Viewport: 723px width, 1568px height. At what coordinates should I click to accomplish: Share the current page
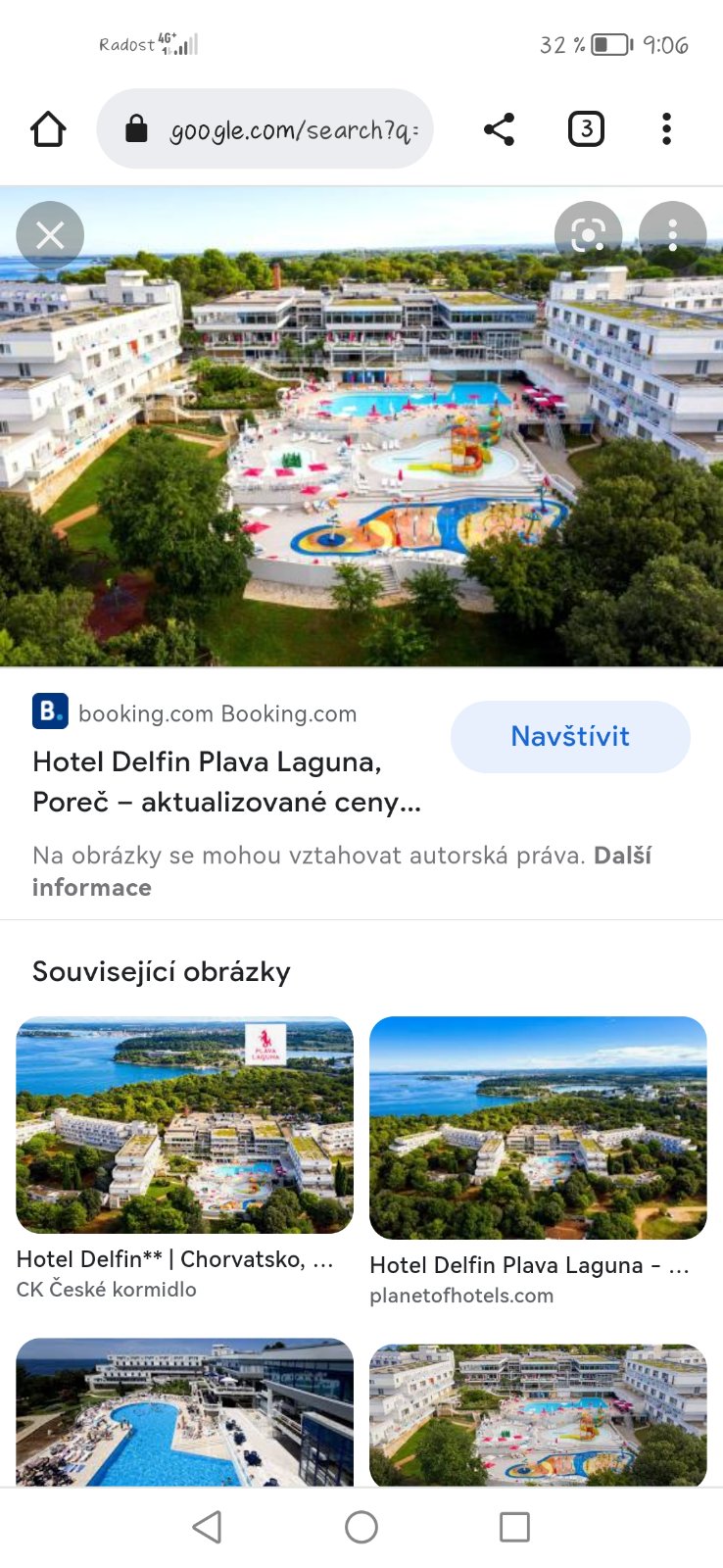pos(499,129)
